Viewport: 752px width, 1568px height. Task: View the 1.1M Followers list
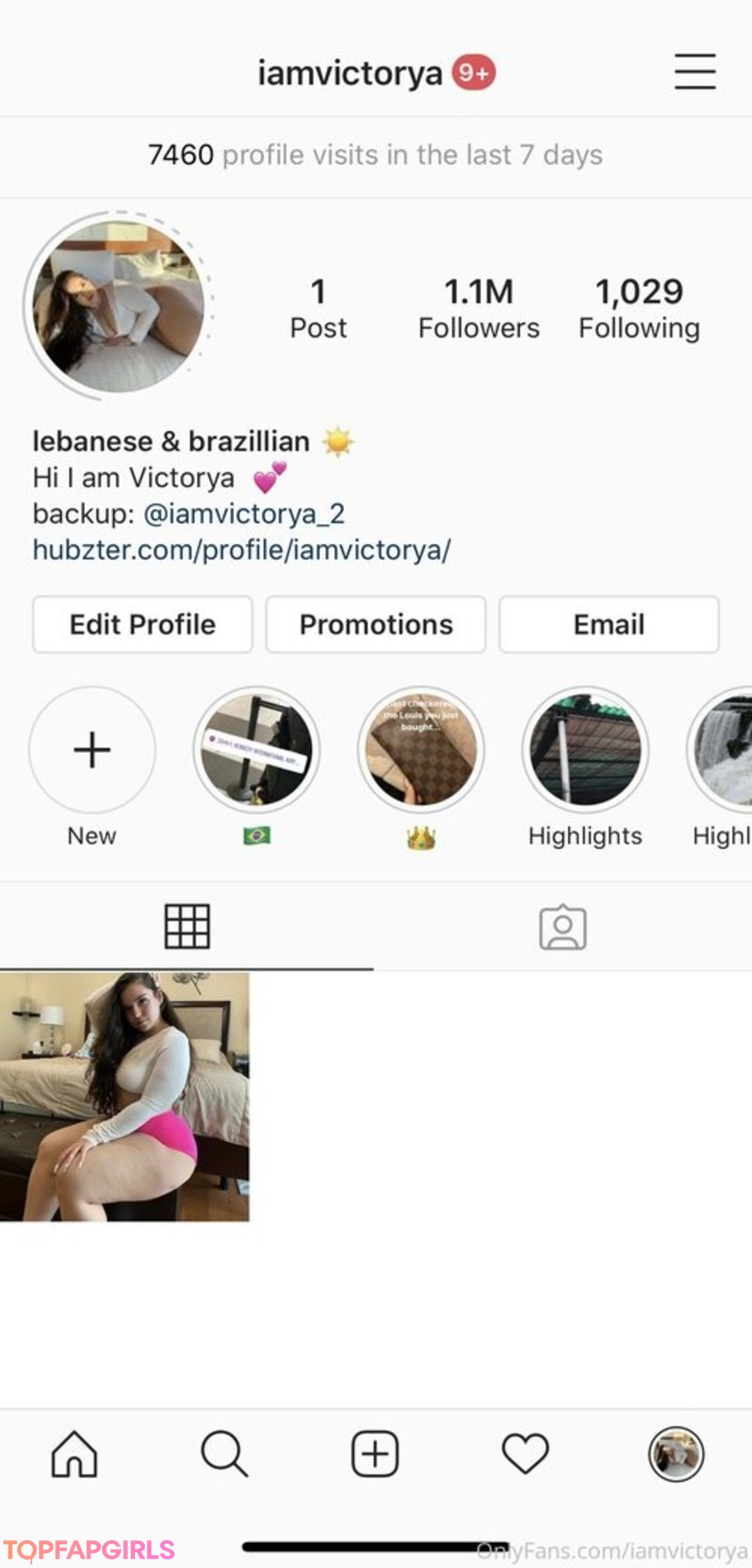click(x=479, y=309)
